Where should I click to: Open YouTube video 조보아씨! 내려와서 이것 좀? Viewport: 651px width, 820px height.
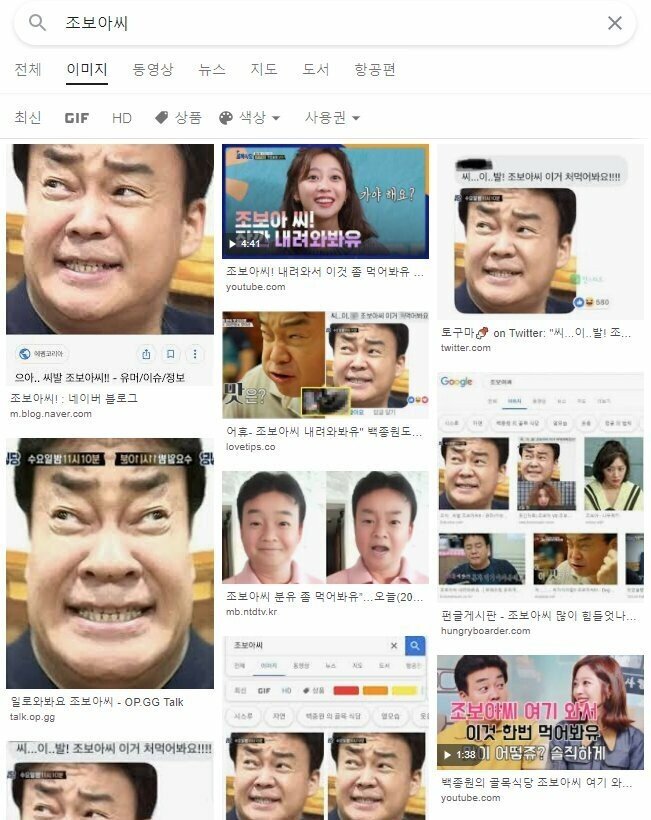pos(325,202)
